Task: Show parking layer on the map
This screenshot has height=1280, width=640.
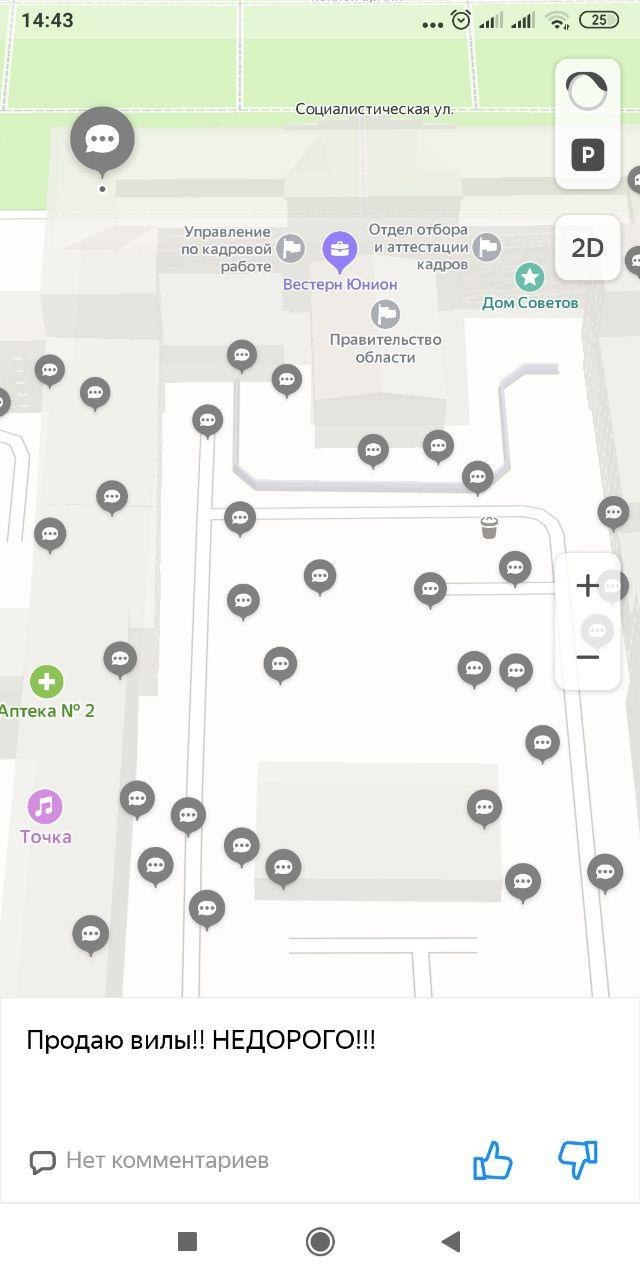Action: tap(587, 155)
